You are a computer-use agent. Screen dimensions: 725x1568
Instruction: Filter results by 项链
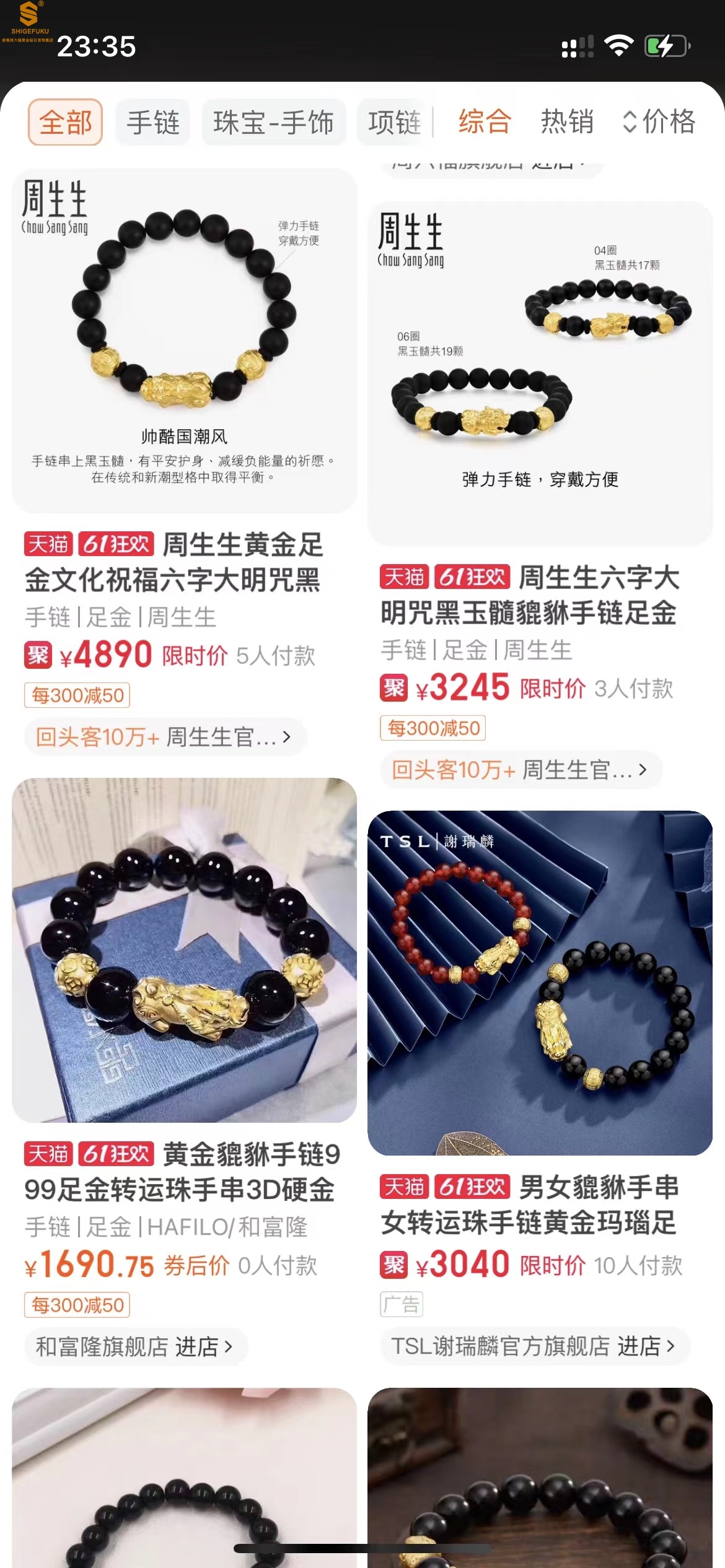pyautogui.click(x=395, y=122)
